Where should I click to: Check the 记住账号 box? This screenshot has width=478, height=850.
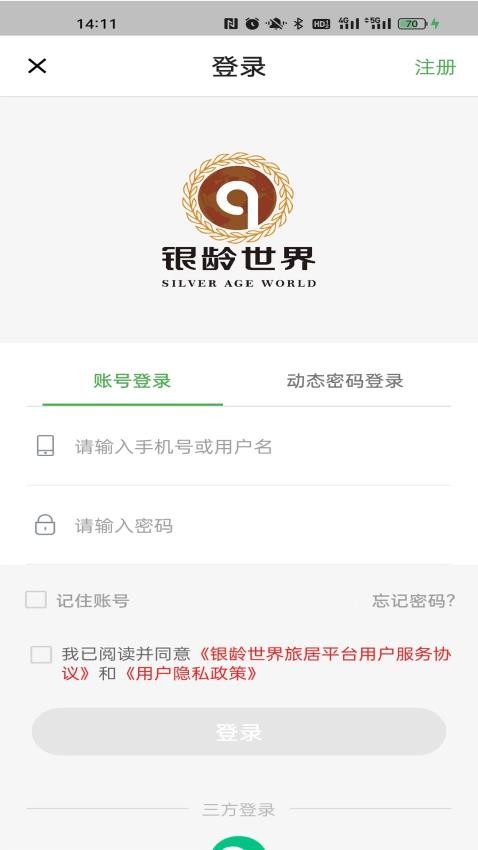(x=36, y=600)
